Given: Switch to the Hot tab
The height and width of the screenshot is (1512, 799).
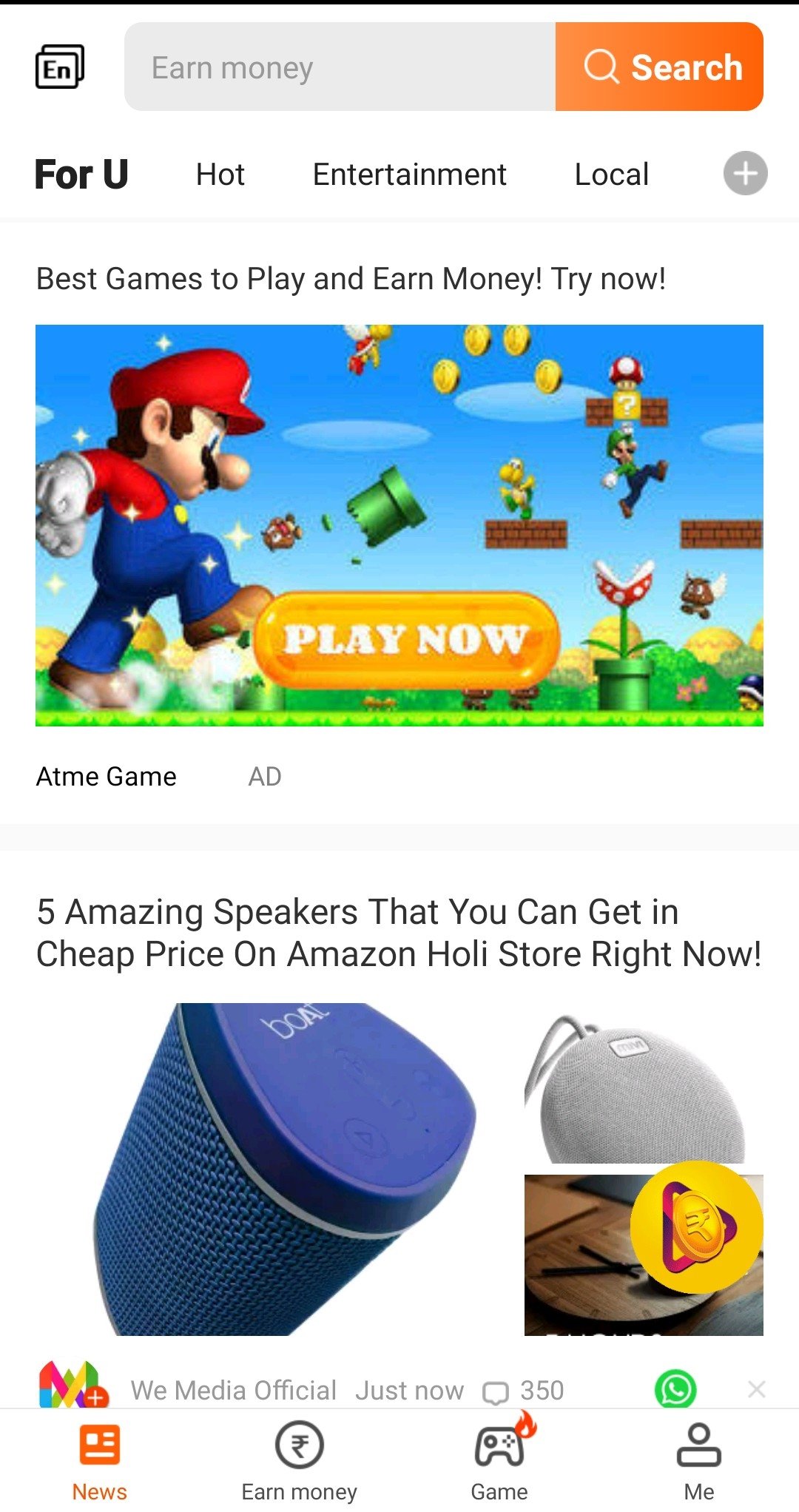Looking at the screenshot, I should [220, 175].
